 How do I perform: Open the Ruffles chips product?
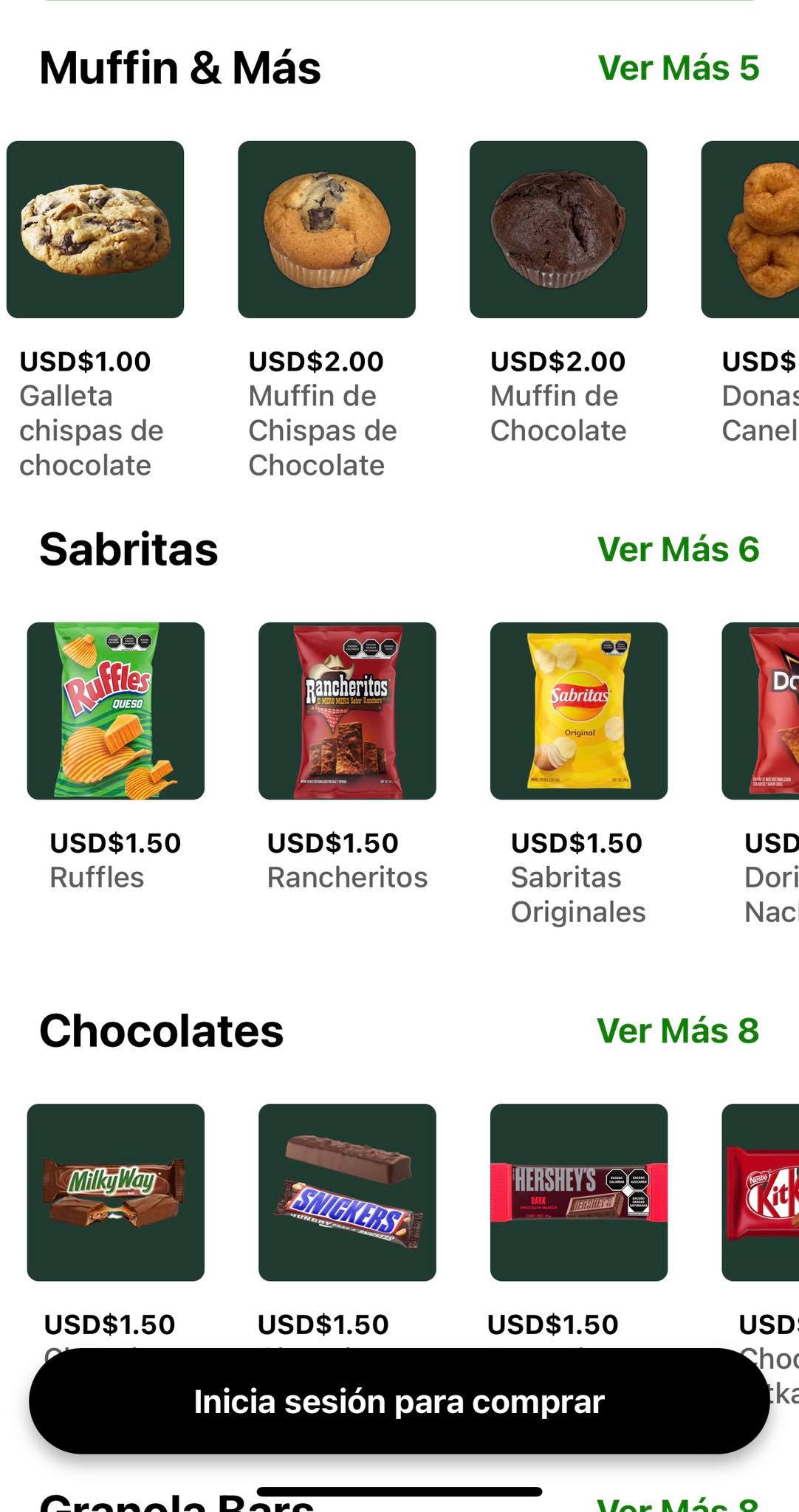(116, 711)
